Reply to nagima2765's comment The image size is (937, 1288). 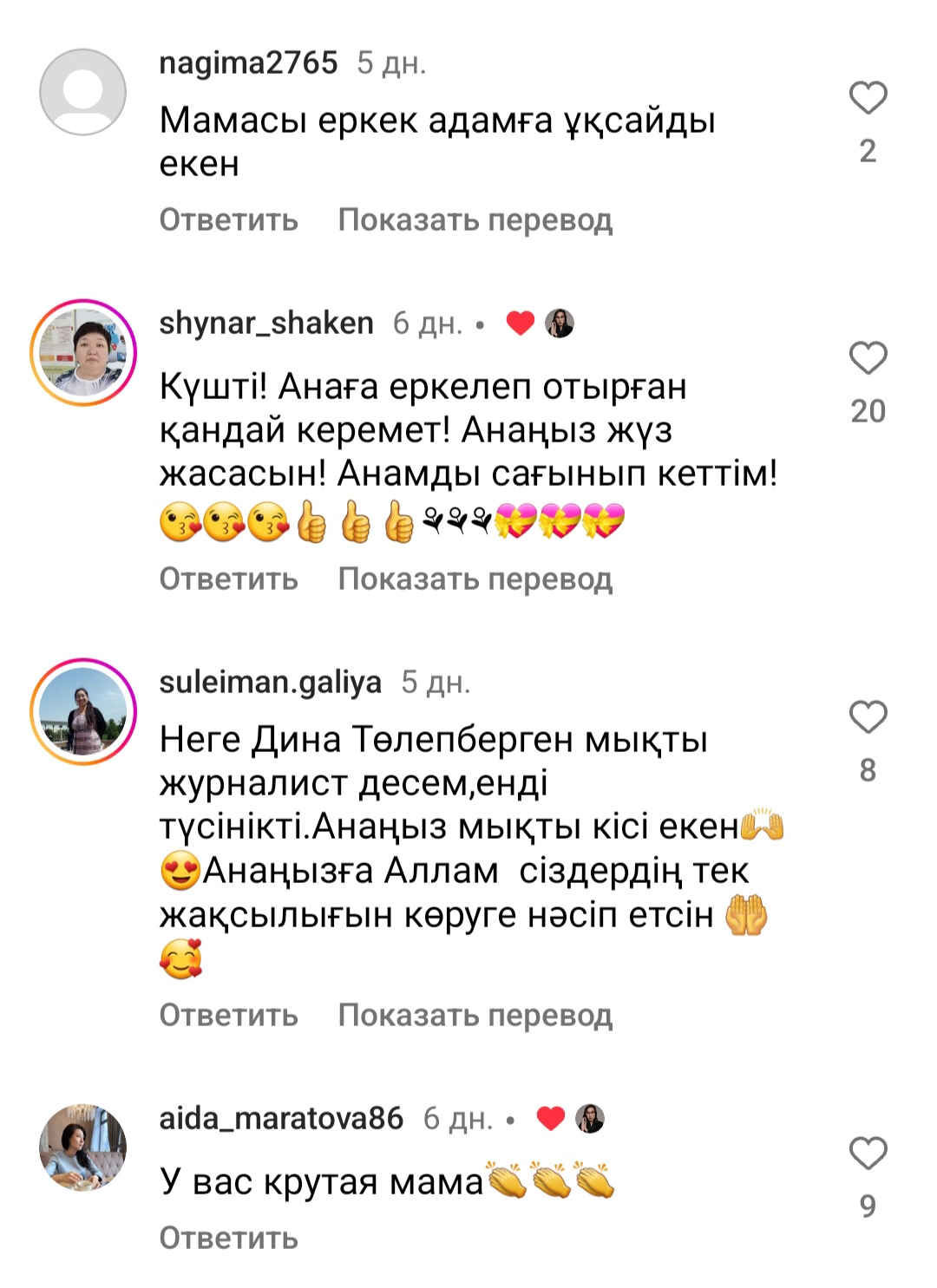[x=228, y=220]
